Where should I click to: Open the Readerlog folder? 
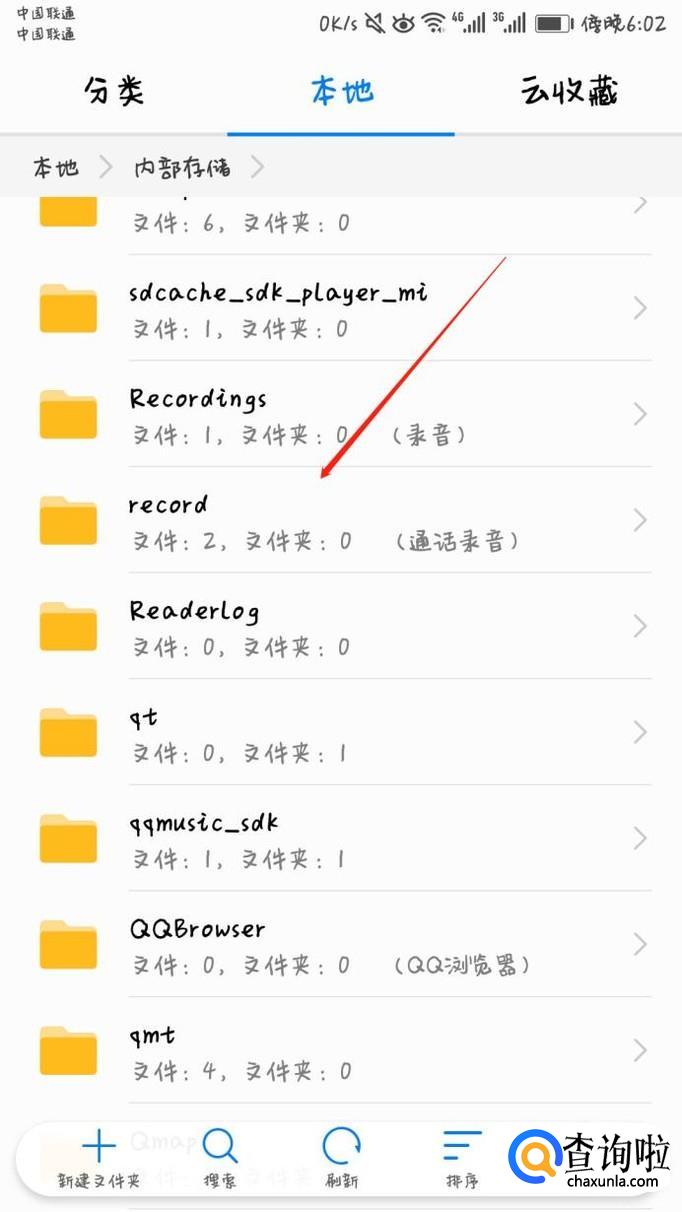point(340,626)
